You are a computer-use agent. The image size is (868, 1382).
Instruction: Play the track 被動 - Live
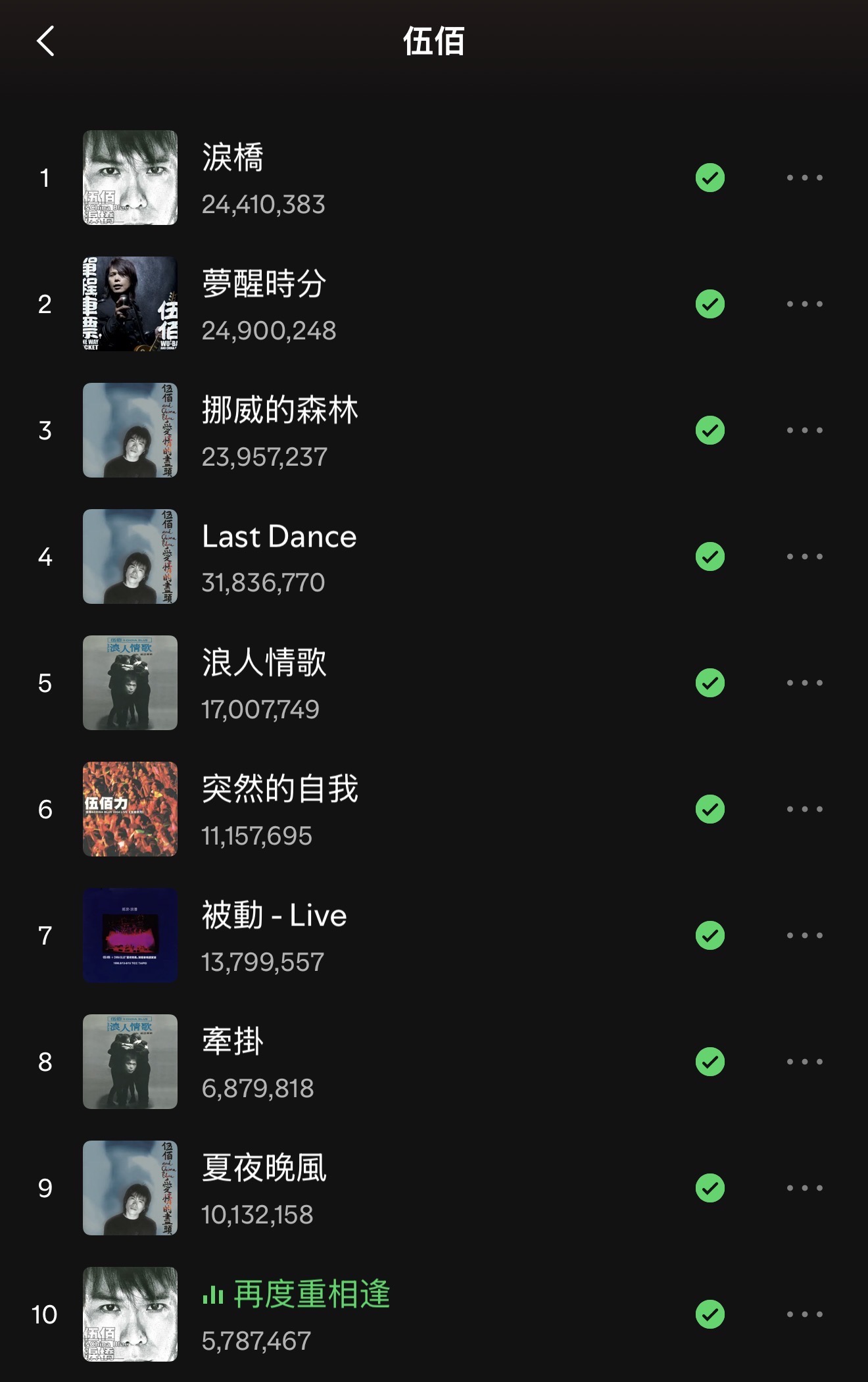tap(274, 916)
